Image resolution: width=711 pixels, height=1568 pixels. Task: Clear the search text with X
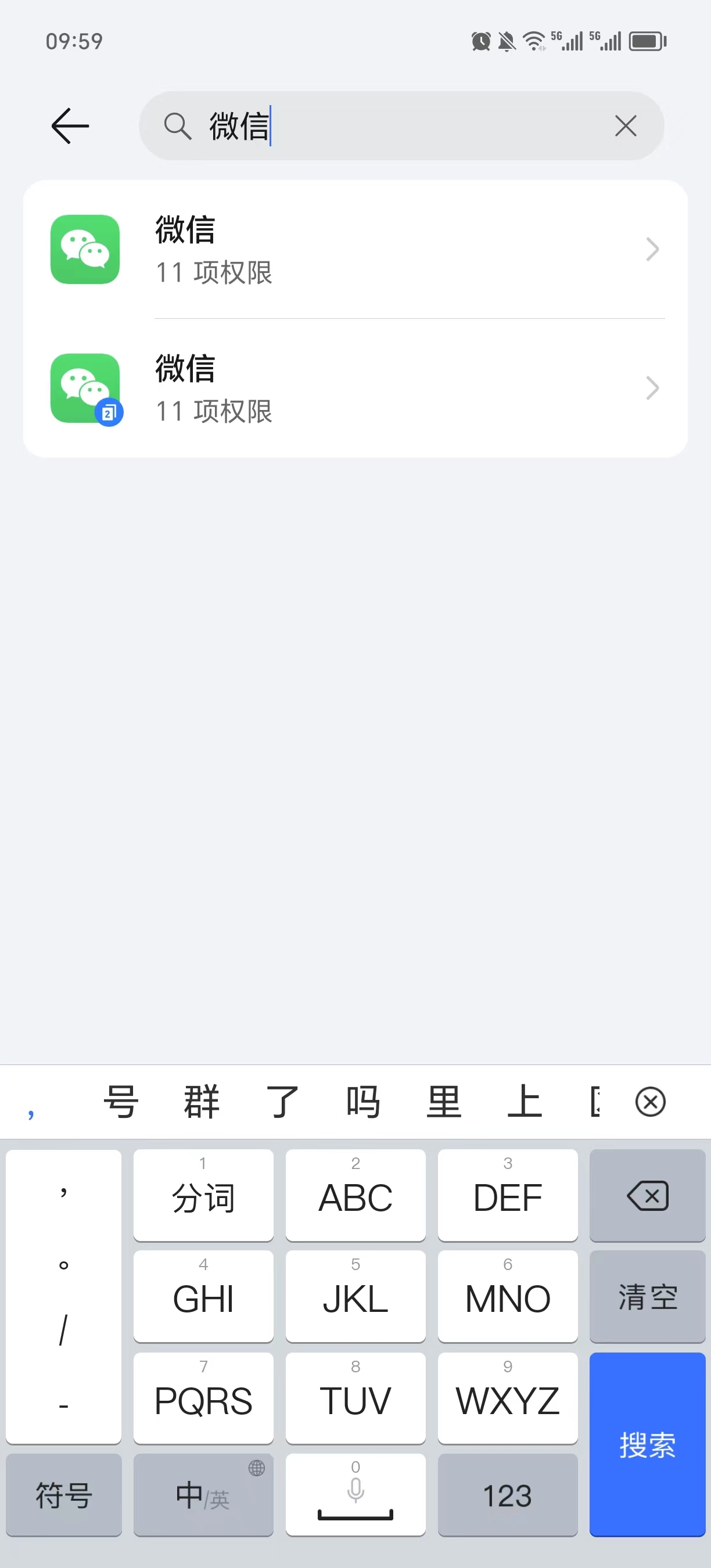click(x=625, y=126)
